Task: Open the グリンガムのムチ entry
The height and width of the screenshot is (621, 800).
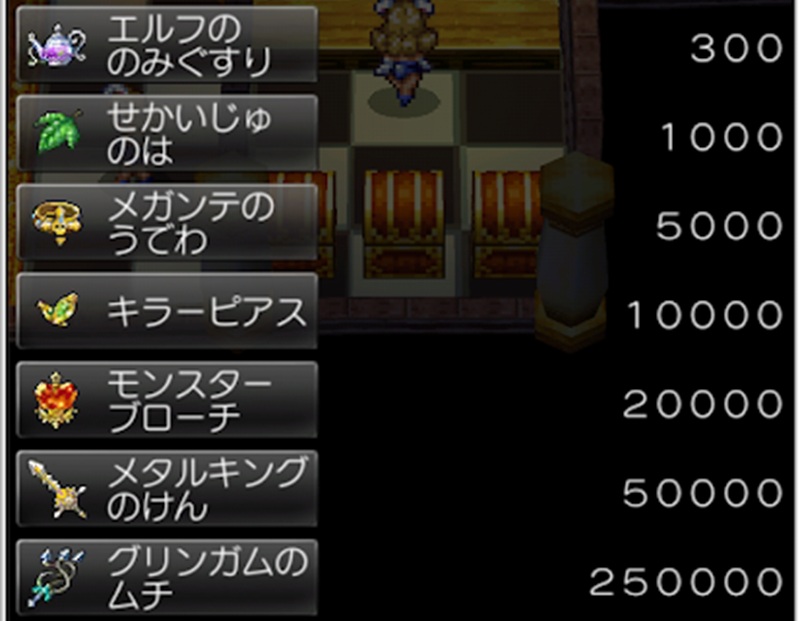Action: pyautogui.click(x=168, y=578)
